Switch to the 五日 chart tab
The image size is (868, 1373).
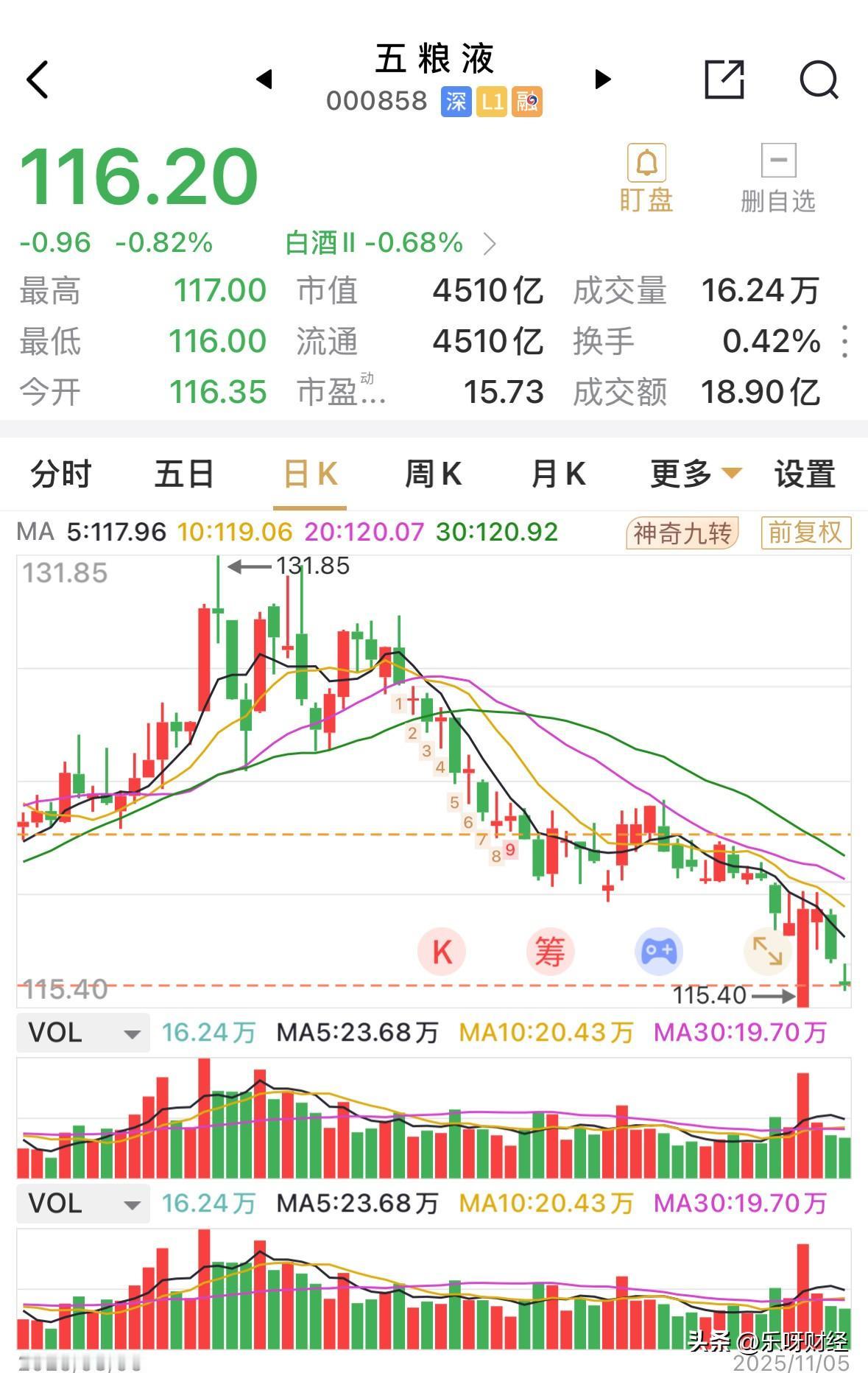coord(184,474)
